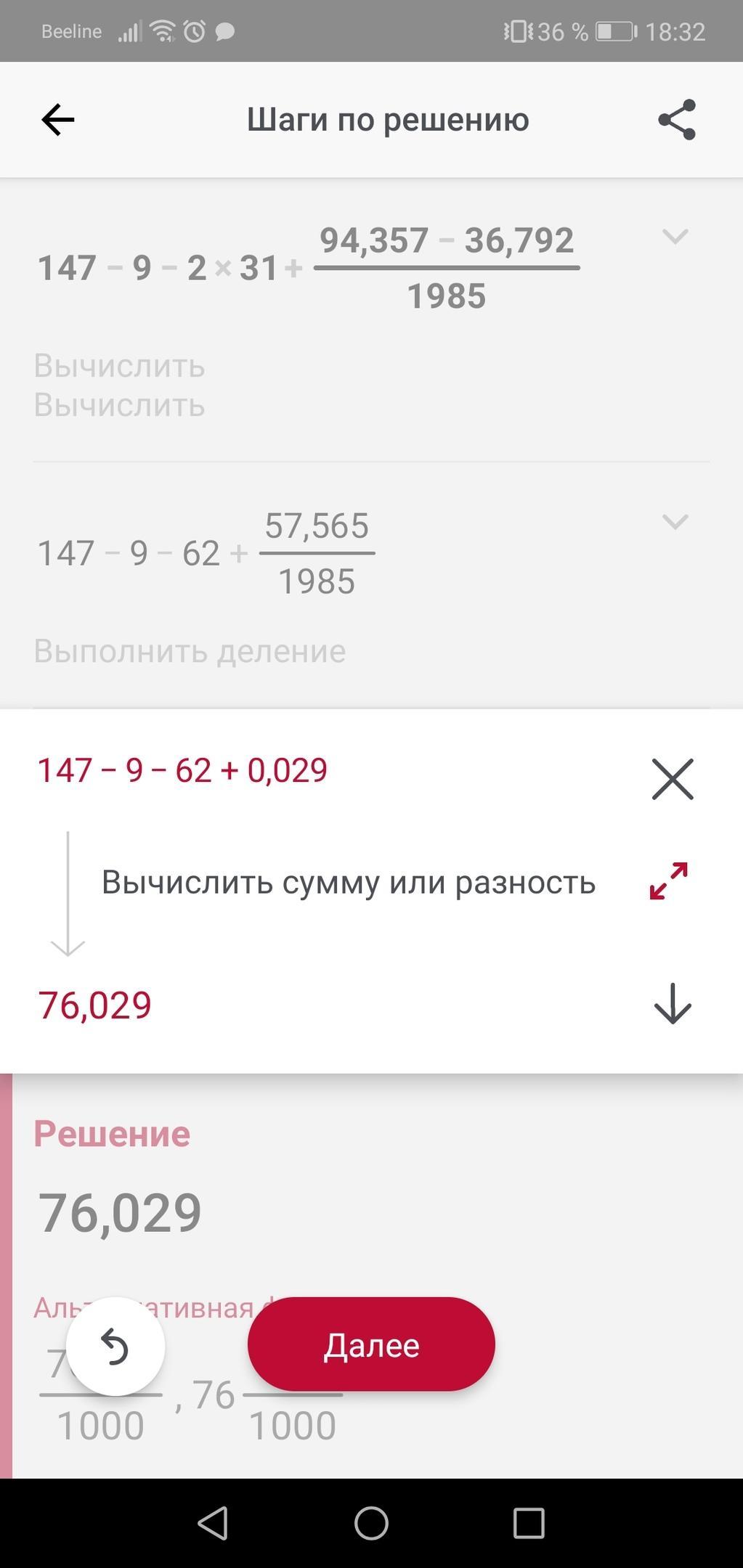Share the solution steps

677,120
